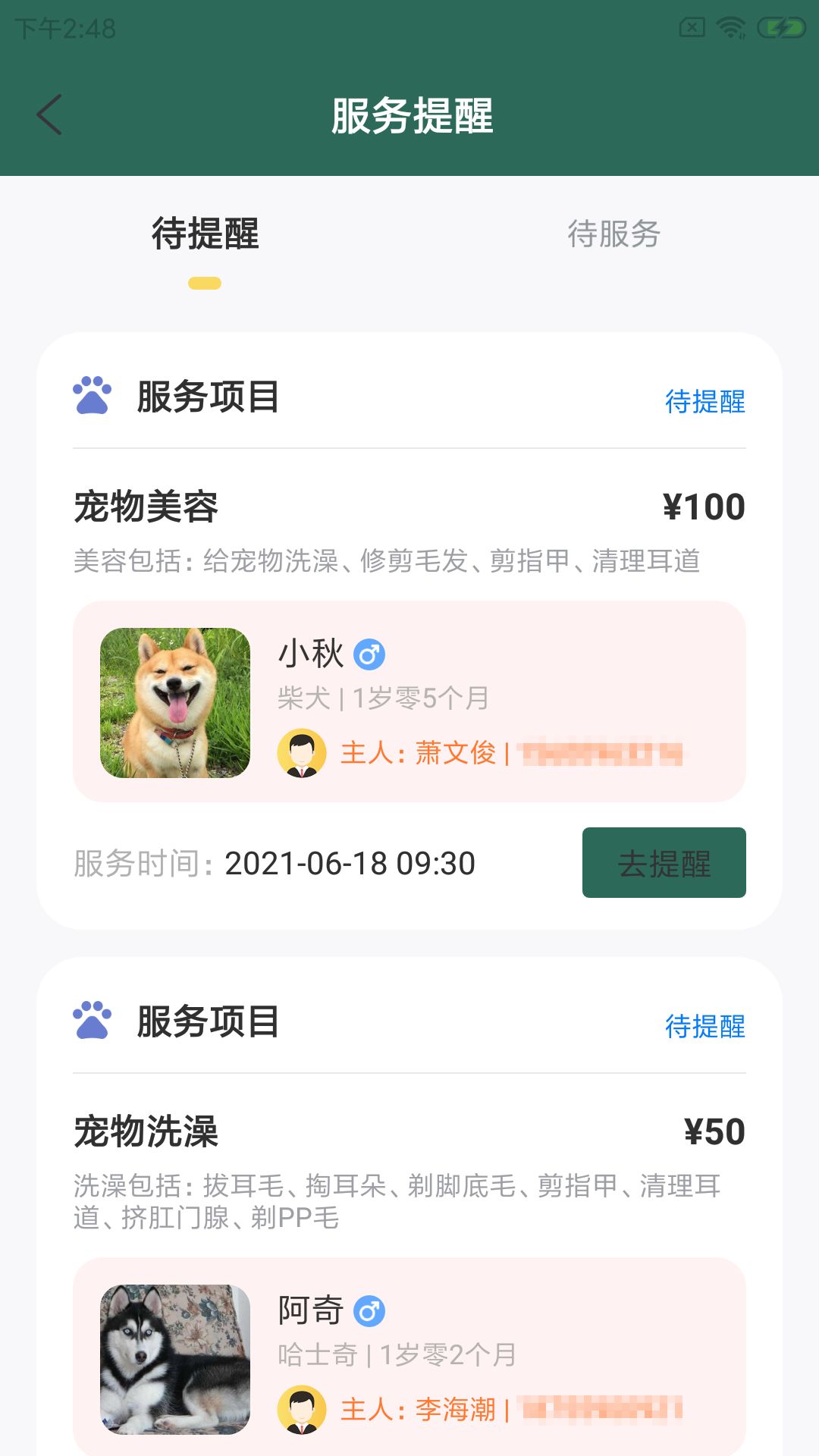Select the 待提醒 tab
This screenshot has width=819, height=1456.
pyautogui.click(x=205, y=236)
